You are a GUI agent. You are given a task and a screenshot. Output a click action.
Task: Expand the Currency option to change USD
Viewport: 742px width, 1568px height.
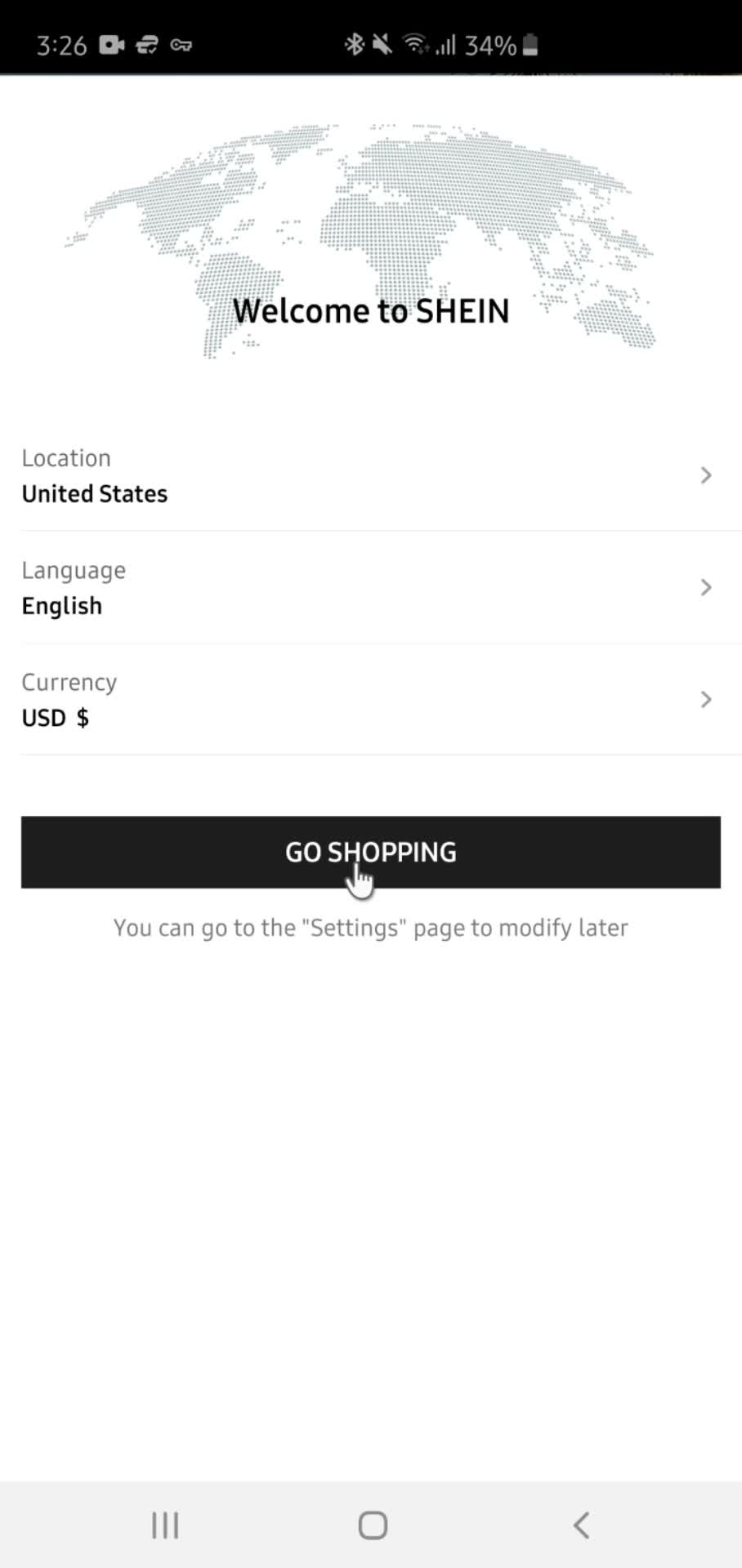705,699
